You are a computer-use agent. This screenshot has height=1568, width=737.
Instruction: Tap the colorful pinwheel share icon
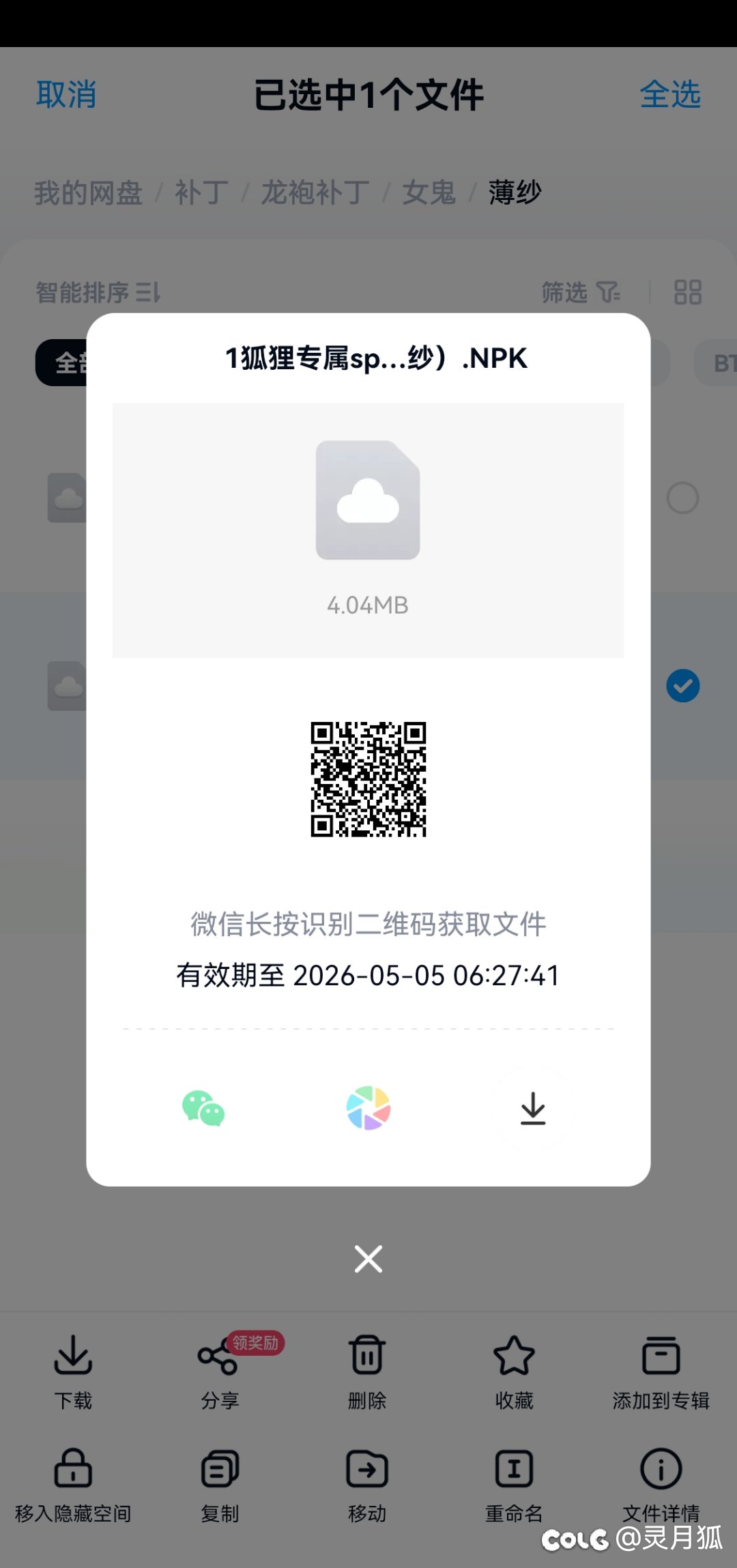[369, 1108]
